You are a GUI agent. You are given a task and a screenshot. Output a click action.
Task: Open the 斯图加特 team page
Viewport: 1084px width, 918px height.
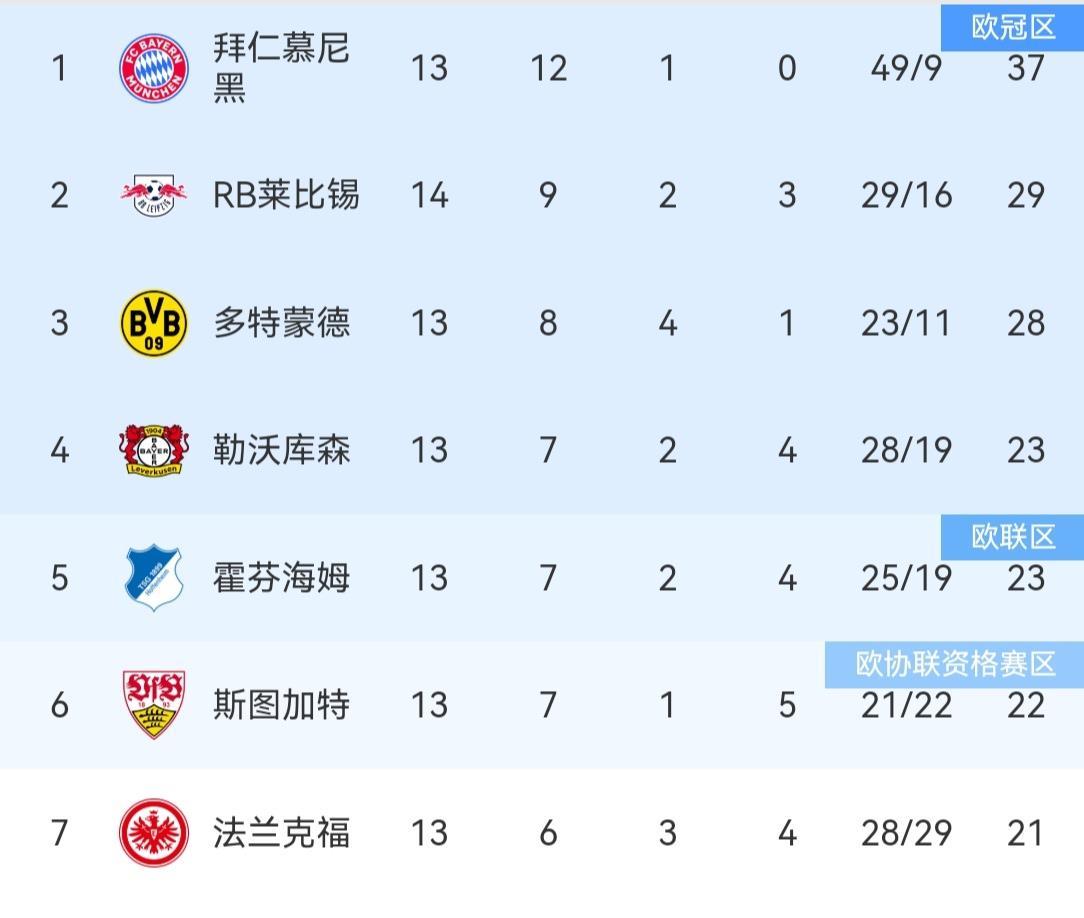tap(281, 705)
